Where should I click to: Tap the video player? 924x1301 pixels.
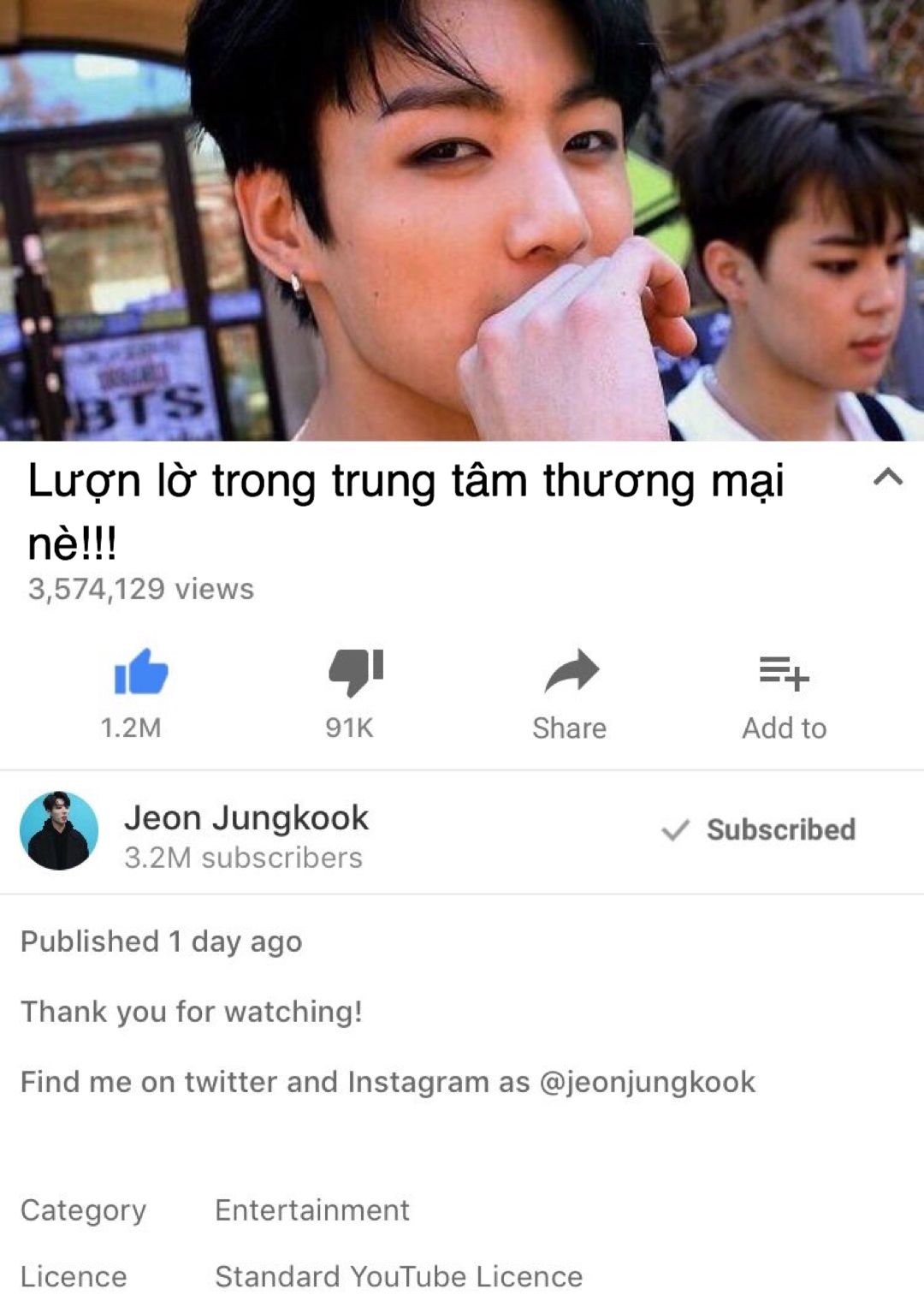462,220
